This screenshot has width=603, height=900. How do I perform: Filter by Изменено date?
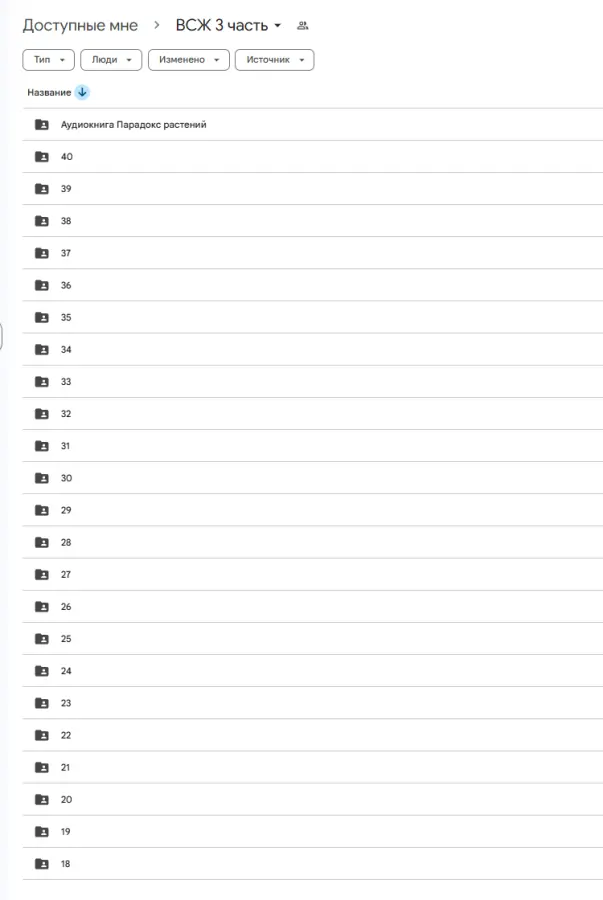188,60
